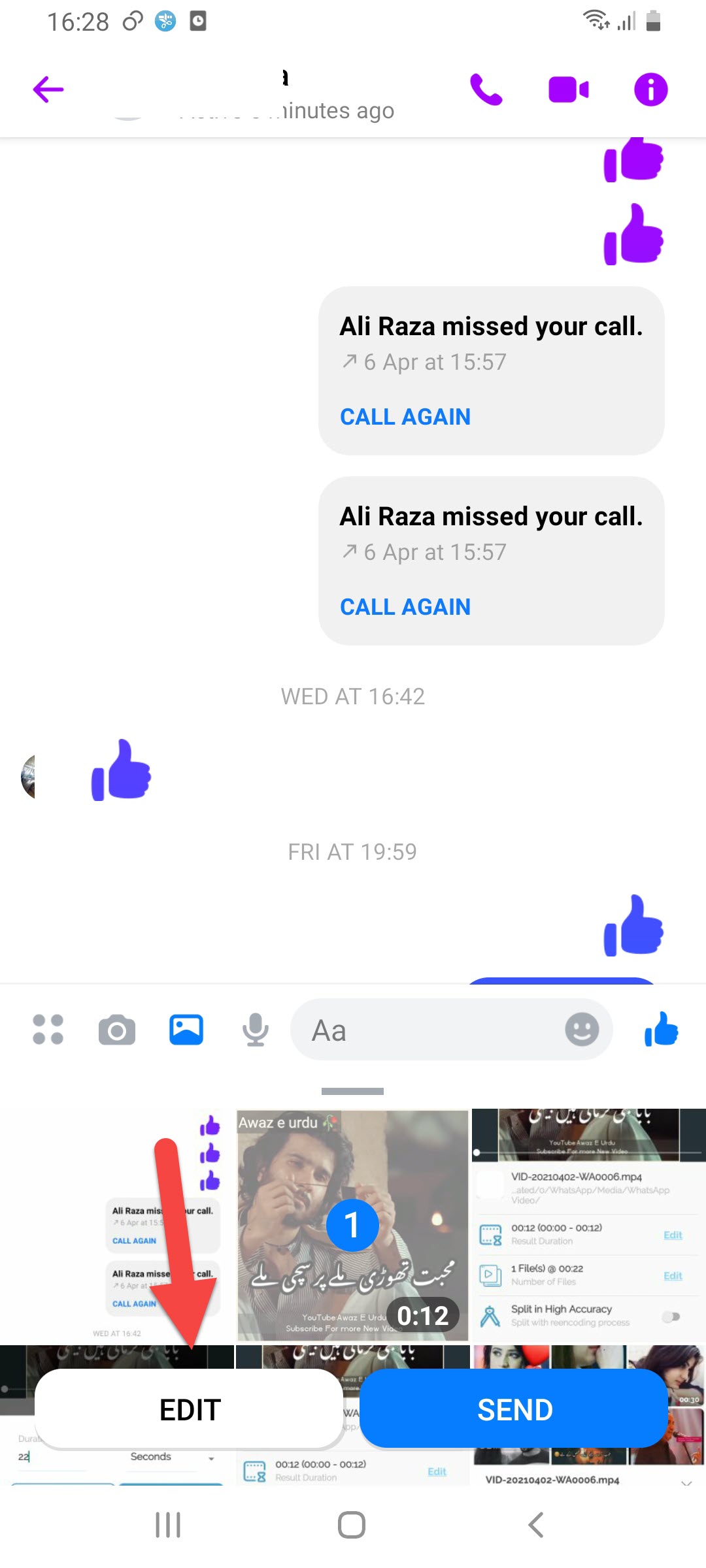Open conversation info details
706x1568 pixels.
[650, 90]
